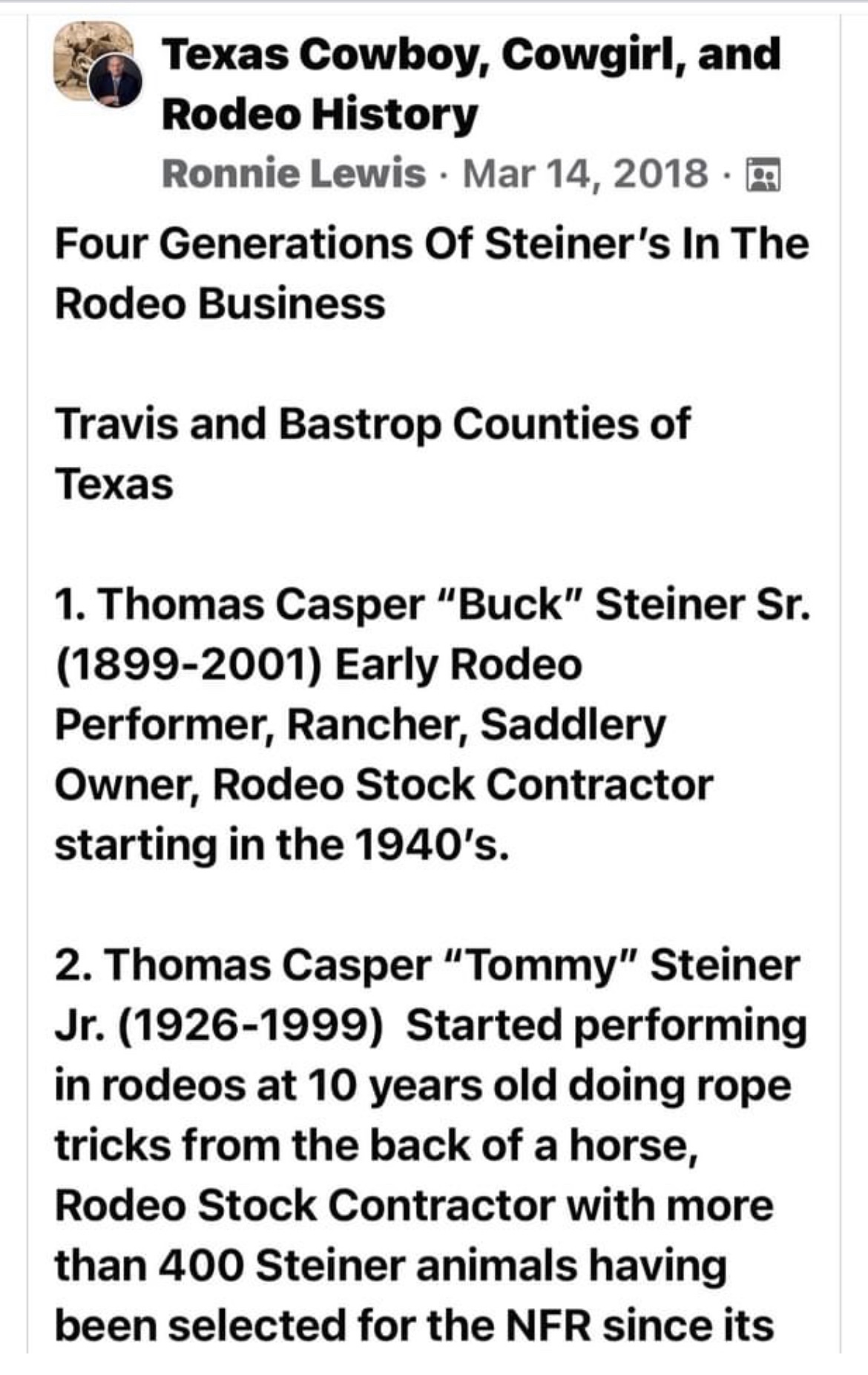Open the Mar 14, 2018 post timestamp
Screen dimensions: 868x1375
click(x=585, y=174)
